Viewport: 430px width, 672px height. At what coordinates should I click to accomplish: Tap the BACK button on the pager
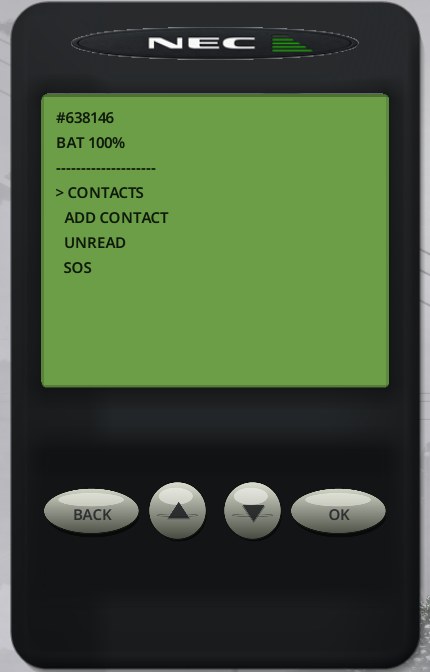tap(91, 511)
